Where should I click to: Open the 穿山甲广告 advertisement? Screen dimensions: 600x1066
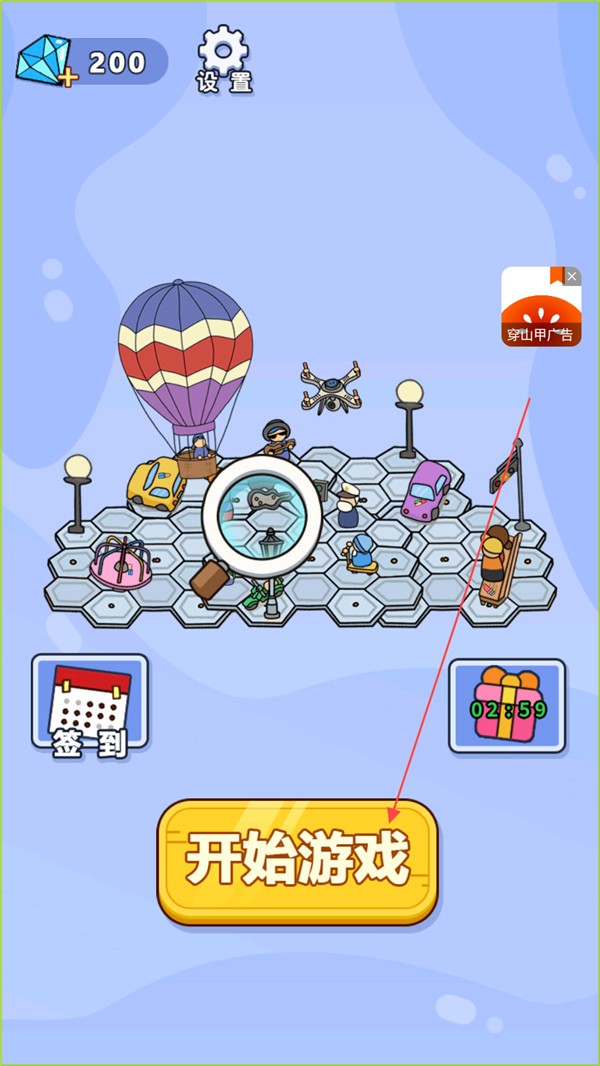point(536,312)
